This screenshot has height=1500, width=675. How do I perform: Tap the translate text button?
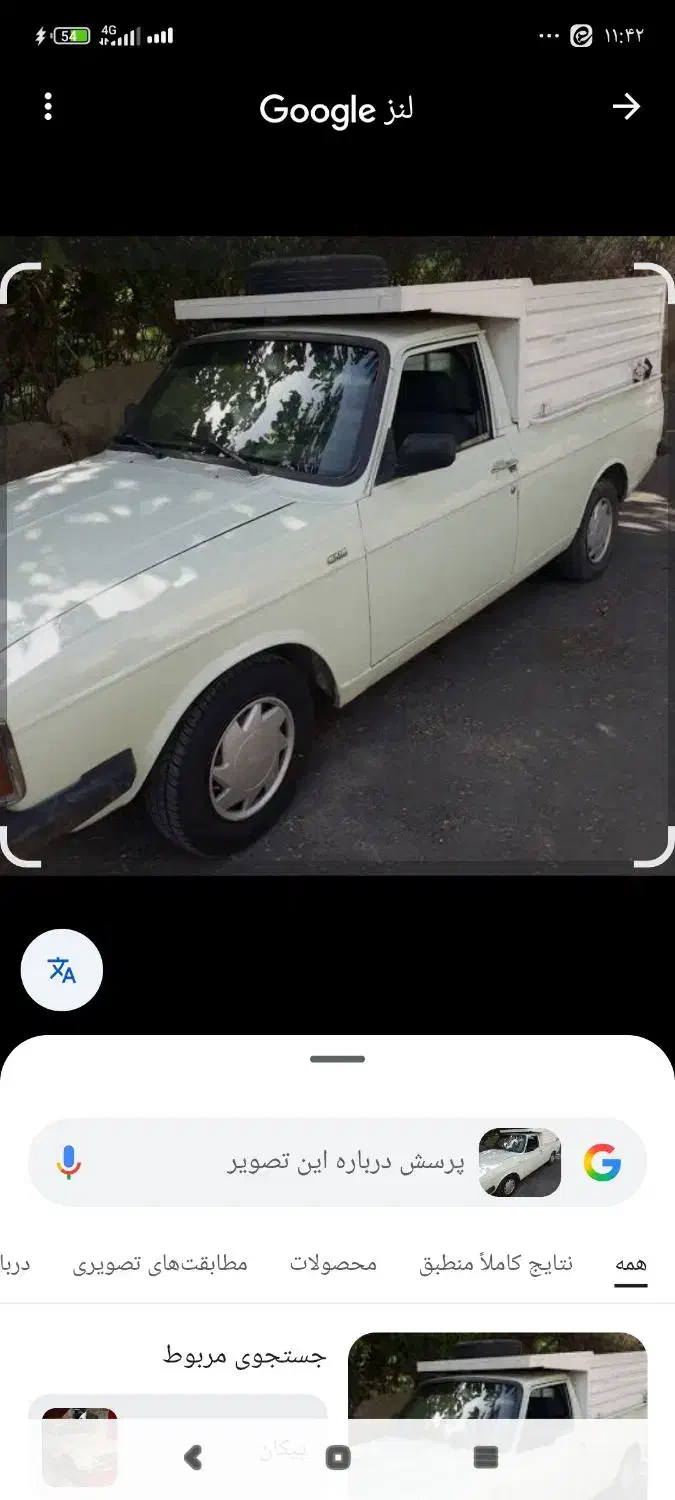click(62, 970)
